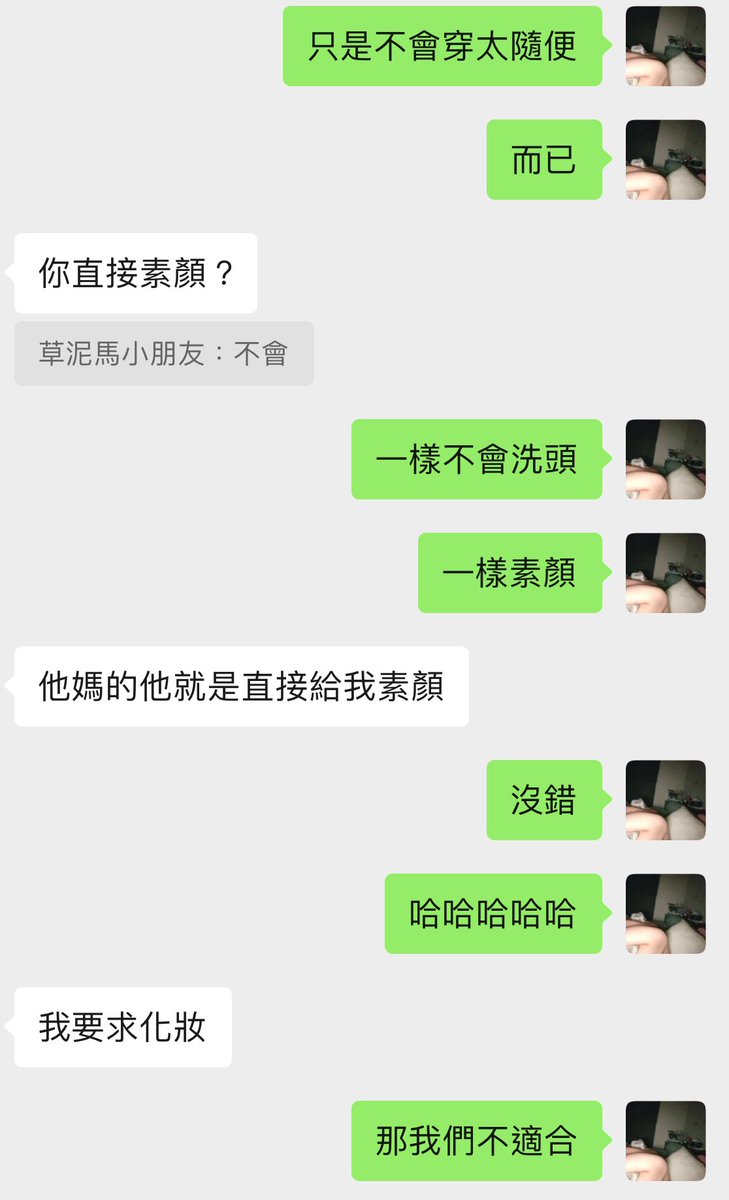
Task: Select the message 我要求化妝
Action: pos(121,1024)
